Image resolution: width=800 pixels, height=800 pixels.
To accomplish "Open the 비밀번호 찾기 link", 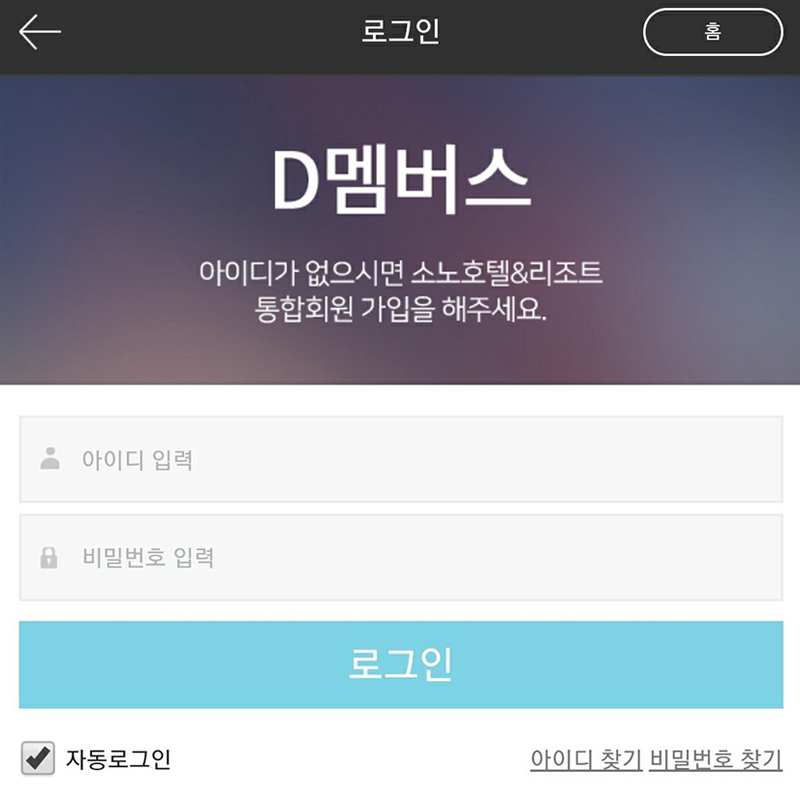I will [715, 760].
